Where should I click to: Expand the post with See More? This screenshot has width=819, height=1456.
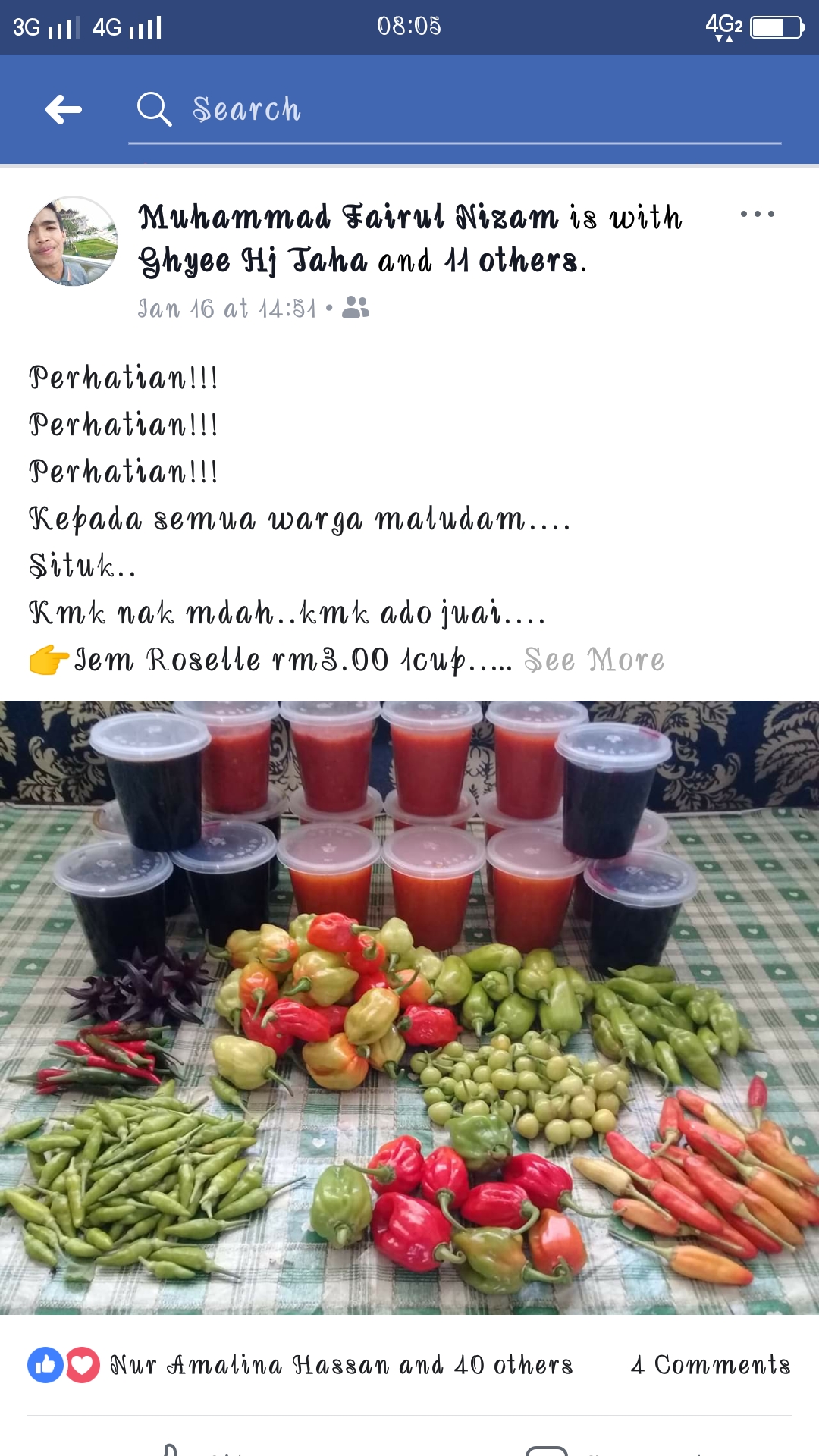(594, 660)
